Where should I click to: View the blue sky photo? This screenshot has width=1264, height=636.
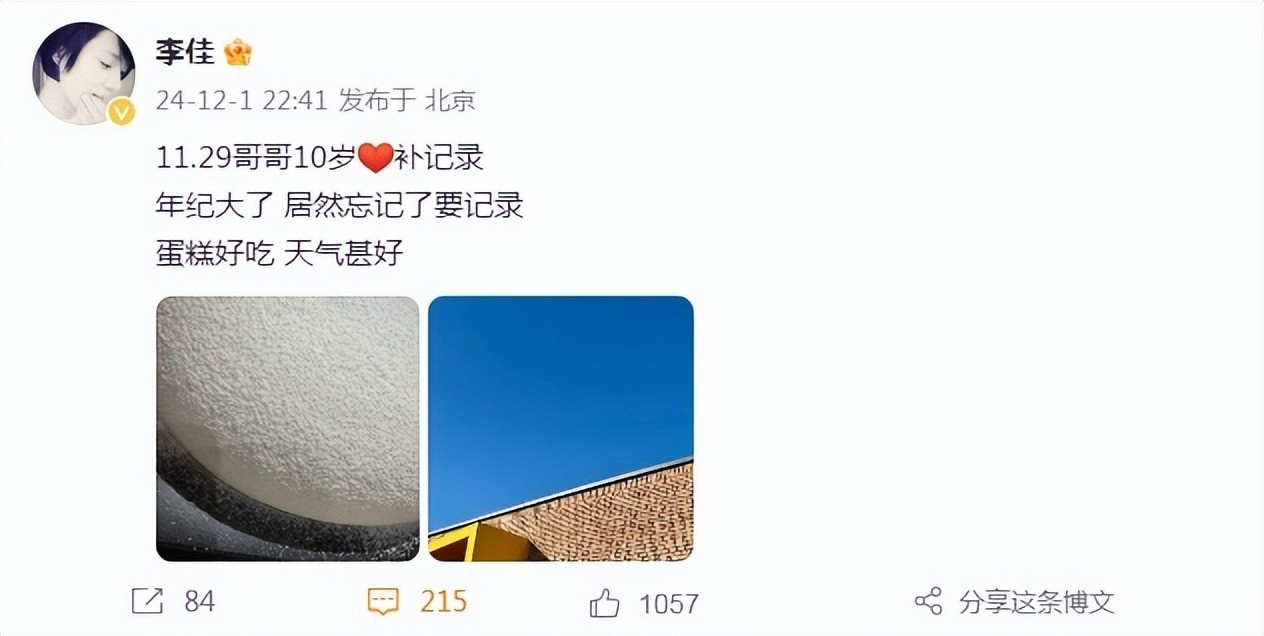(560, 428)
